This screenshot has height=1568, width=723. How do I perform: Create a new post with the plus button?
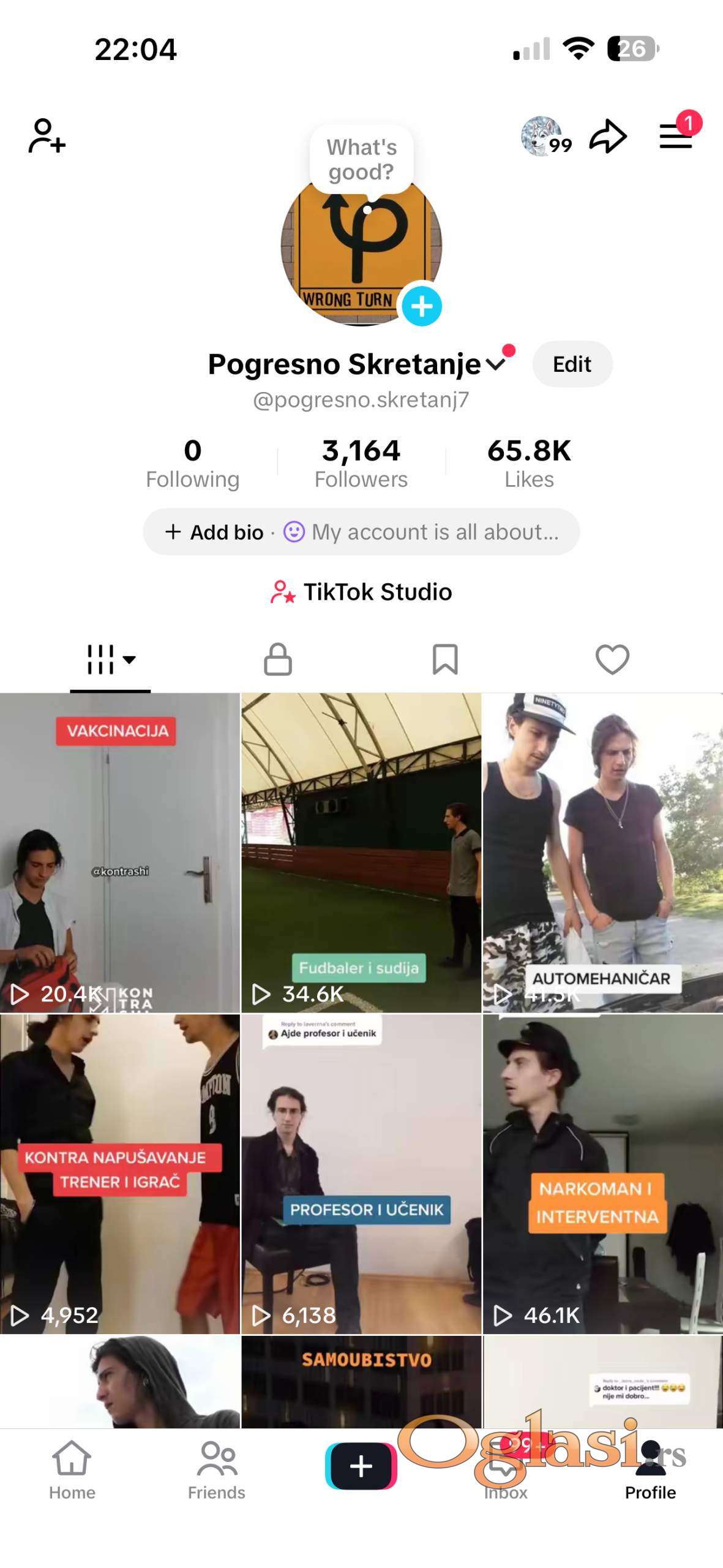click(361, 1466)
